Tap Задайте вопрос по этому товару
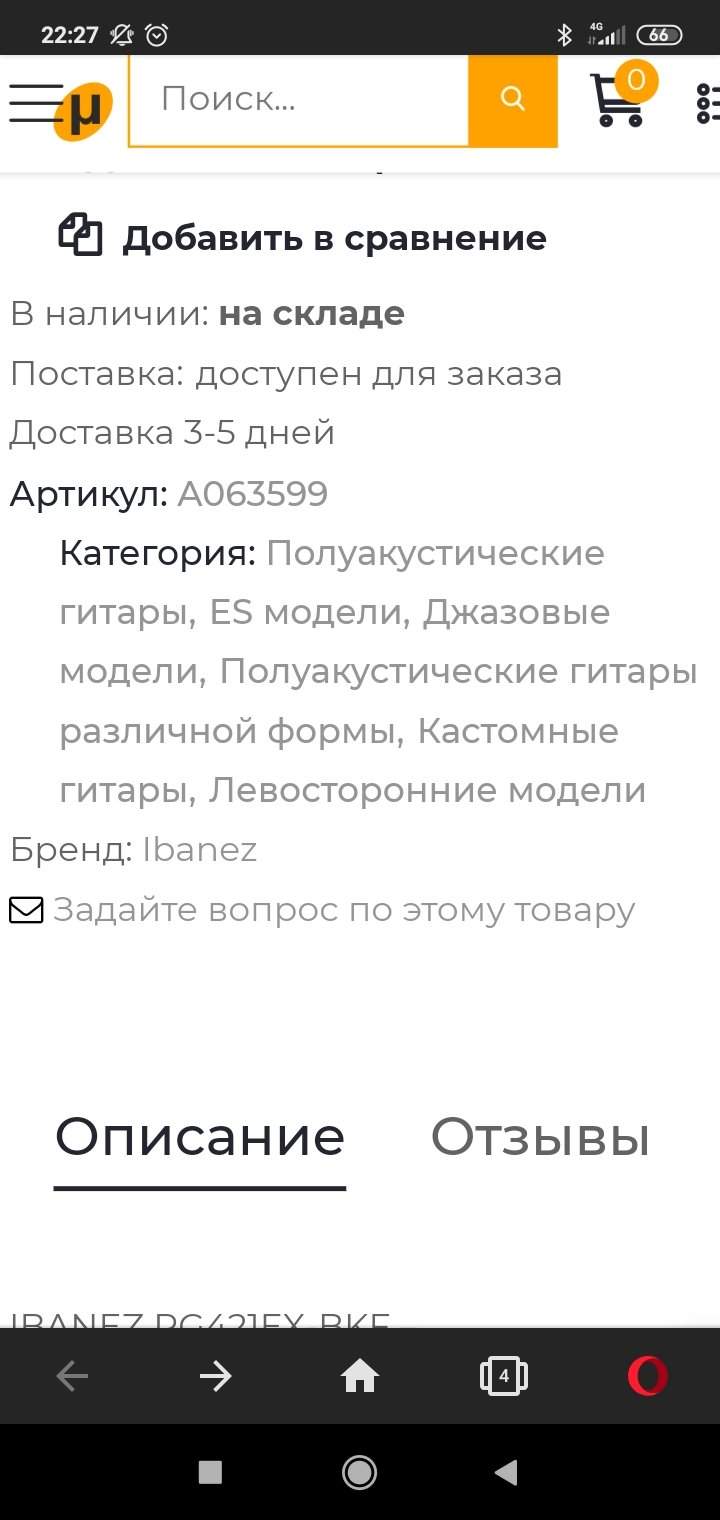720x1520 pixels. pos(343,910)
